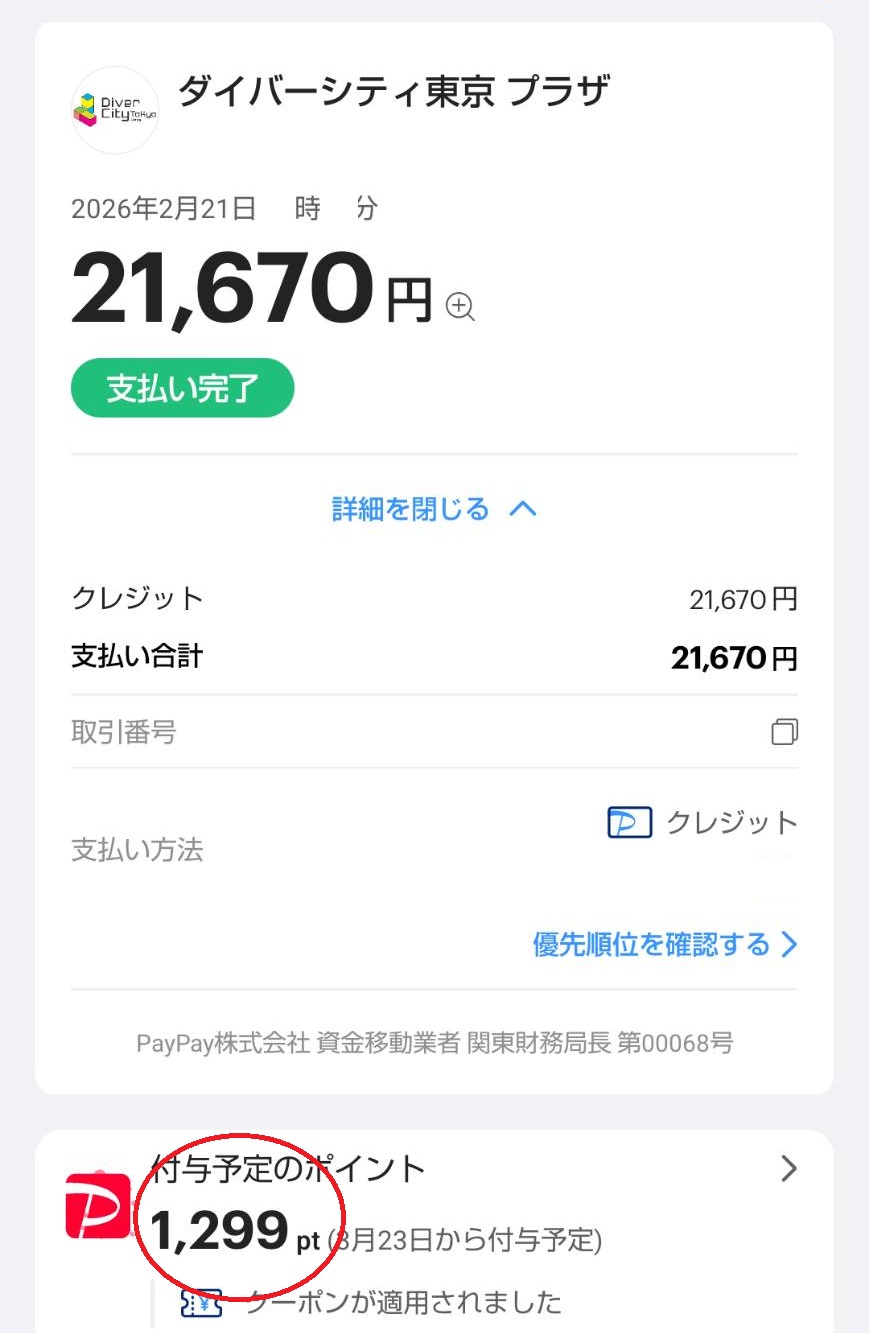Tap the magnifier icon beside 21,670円
This screenshot has height=1333, width=869.
(460, 307)
